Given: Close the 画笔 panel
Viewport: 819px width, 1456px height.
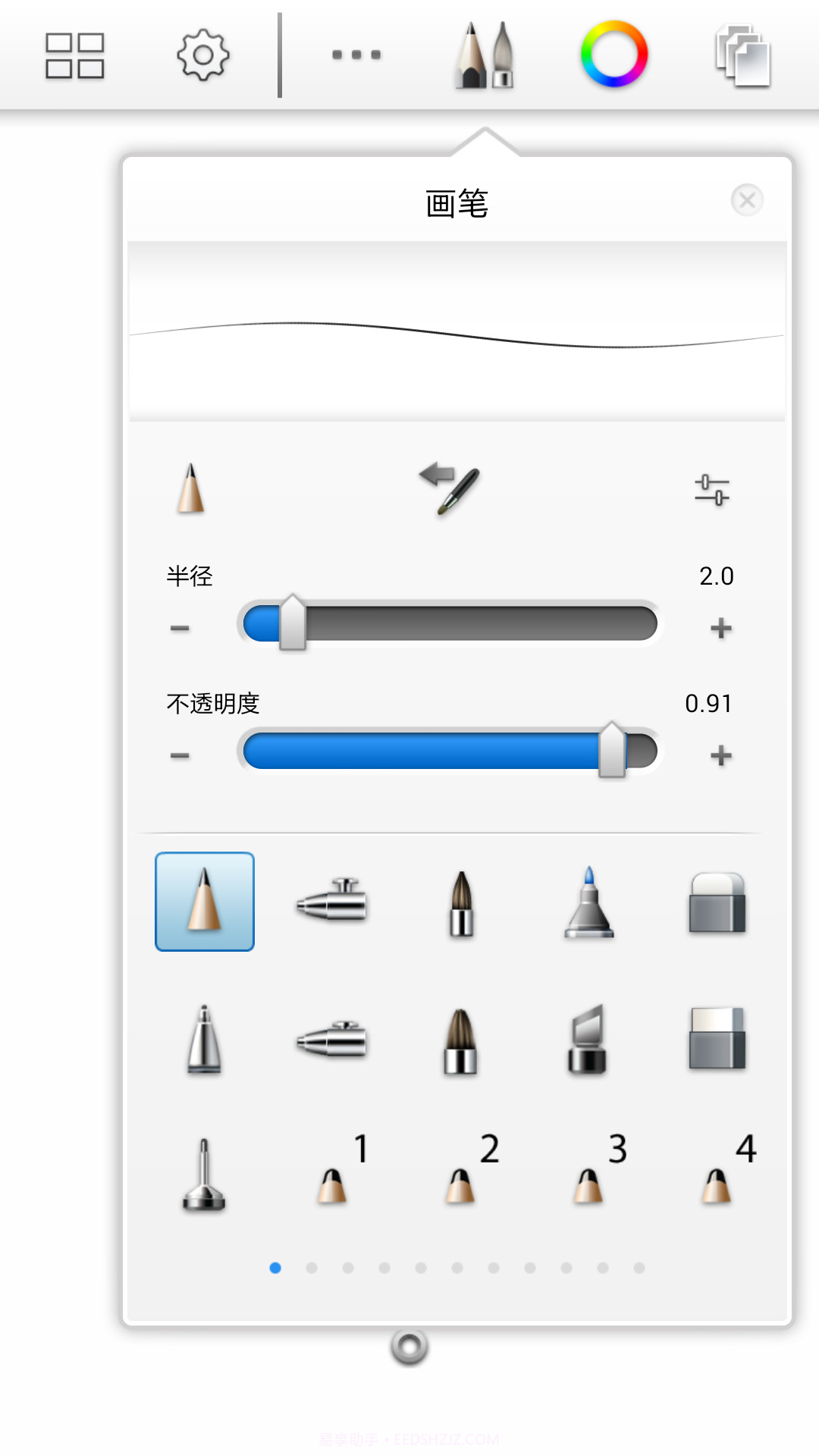Looking at the screenshot, I should 747,199.
